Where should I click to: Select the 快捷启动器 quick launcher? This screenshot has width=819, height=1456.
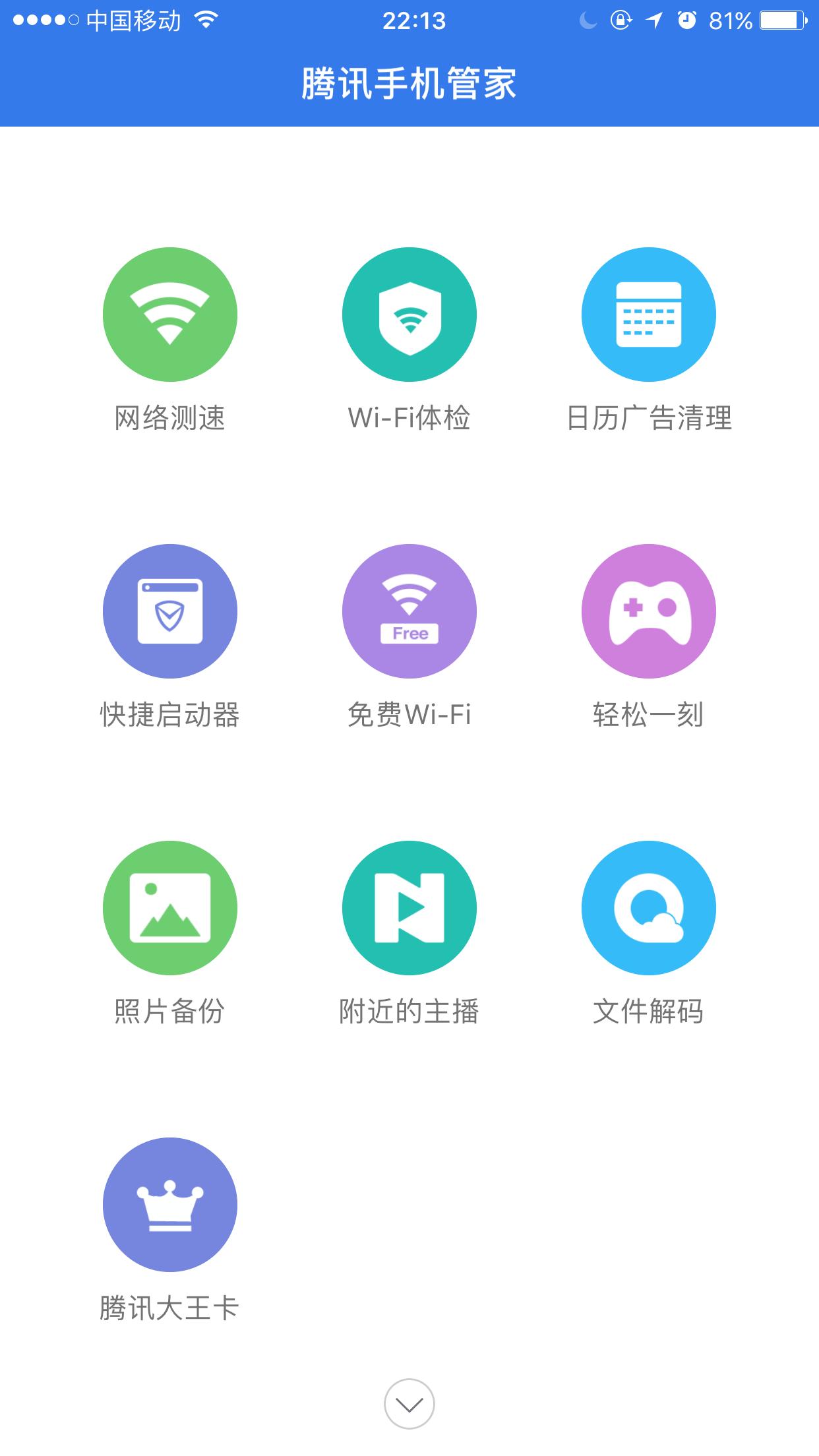[169, 612]
